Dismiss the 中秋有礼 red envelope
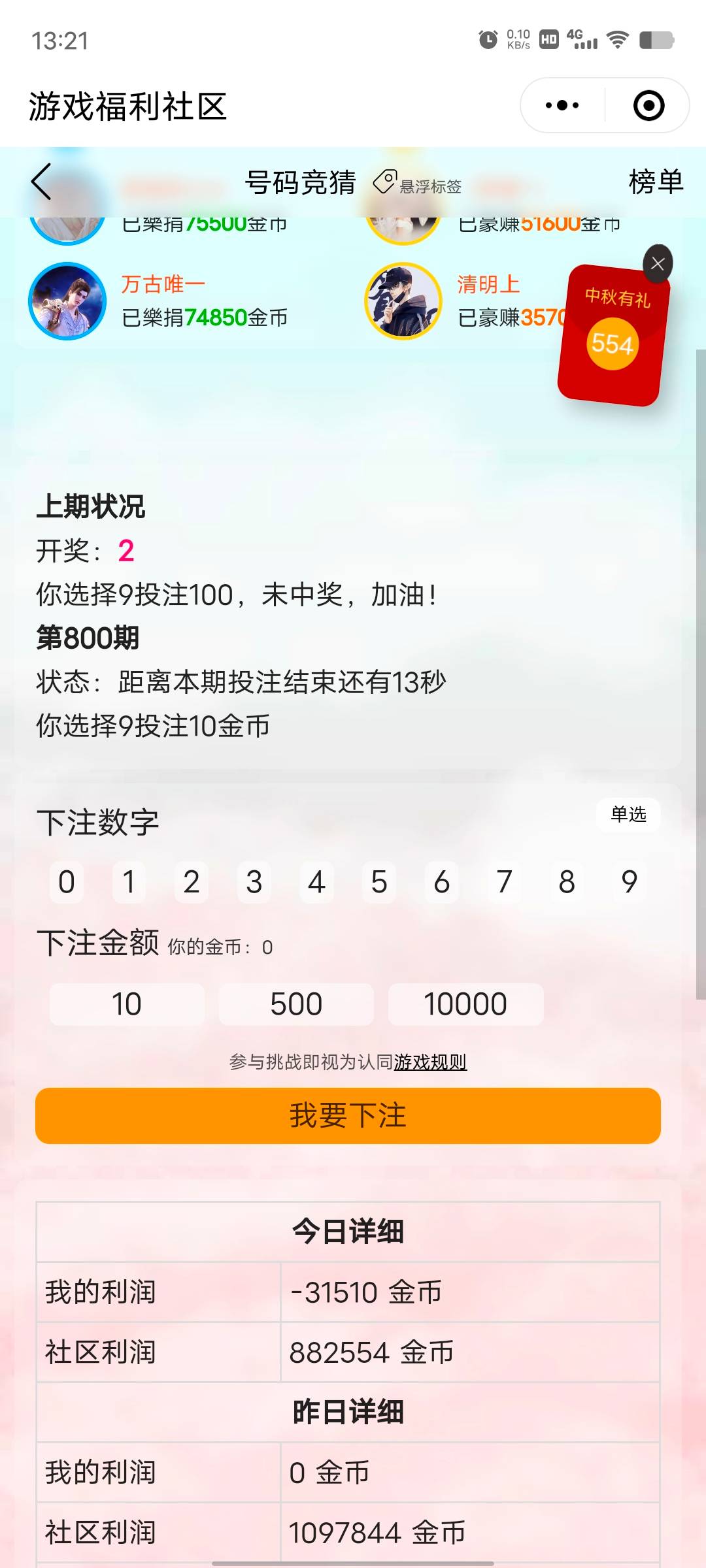 pos(658,263)
